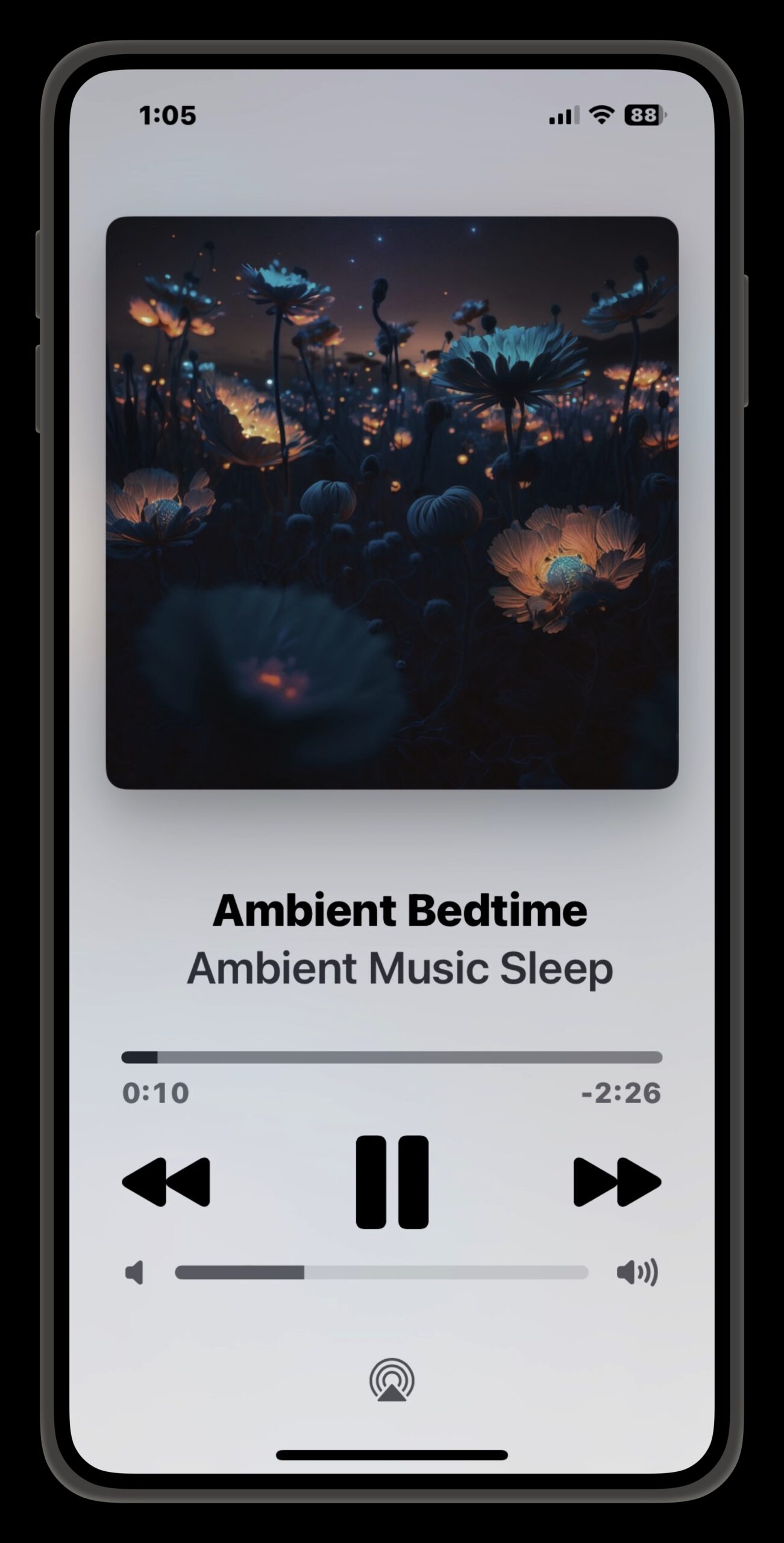Viewport: 784px width, 1543px height.
Task: Skip back to the previous track
Action: (166, 1182)
